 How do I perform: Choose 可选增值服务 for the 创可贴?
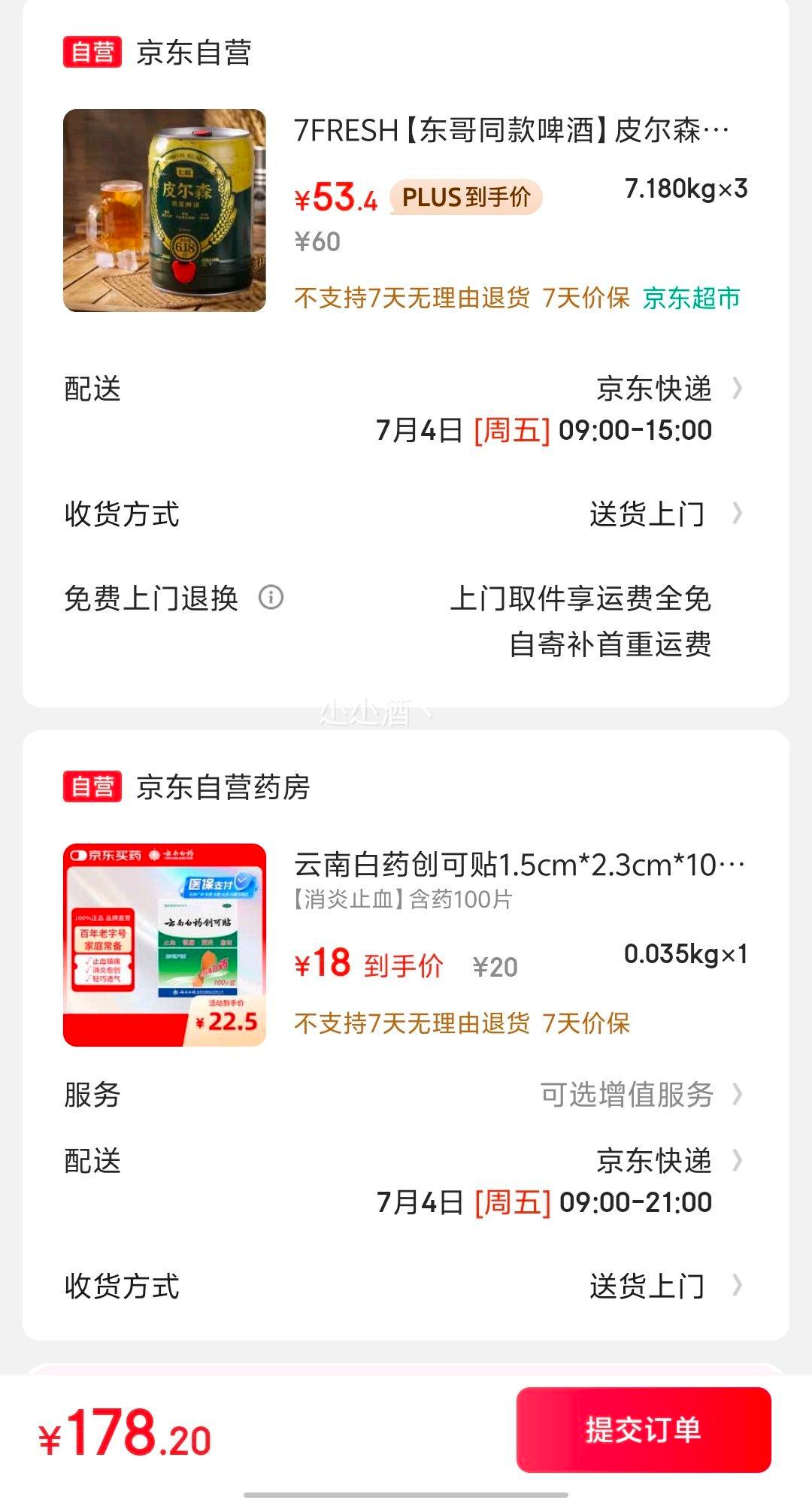point(627,1095)
